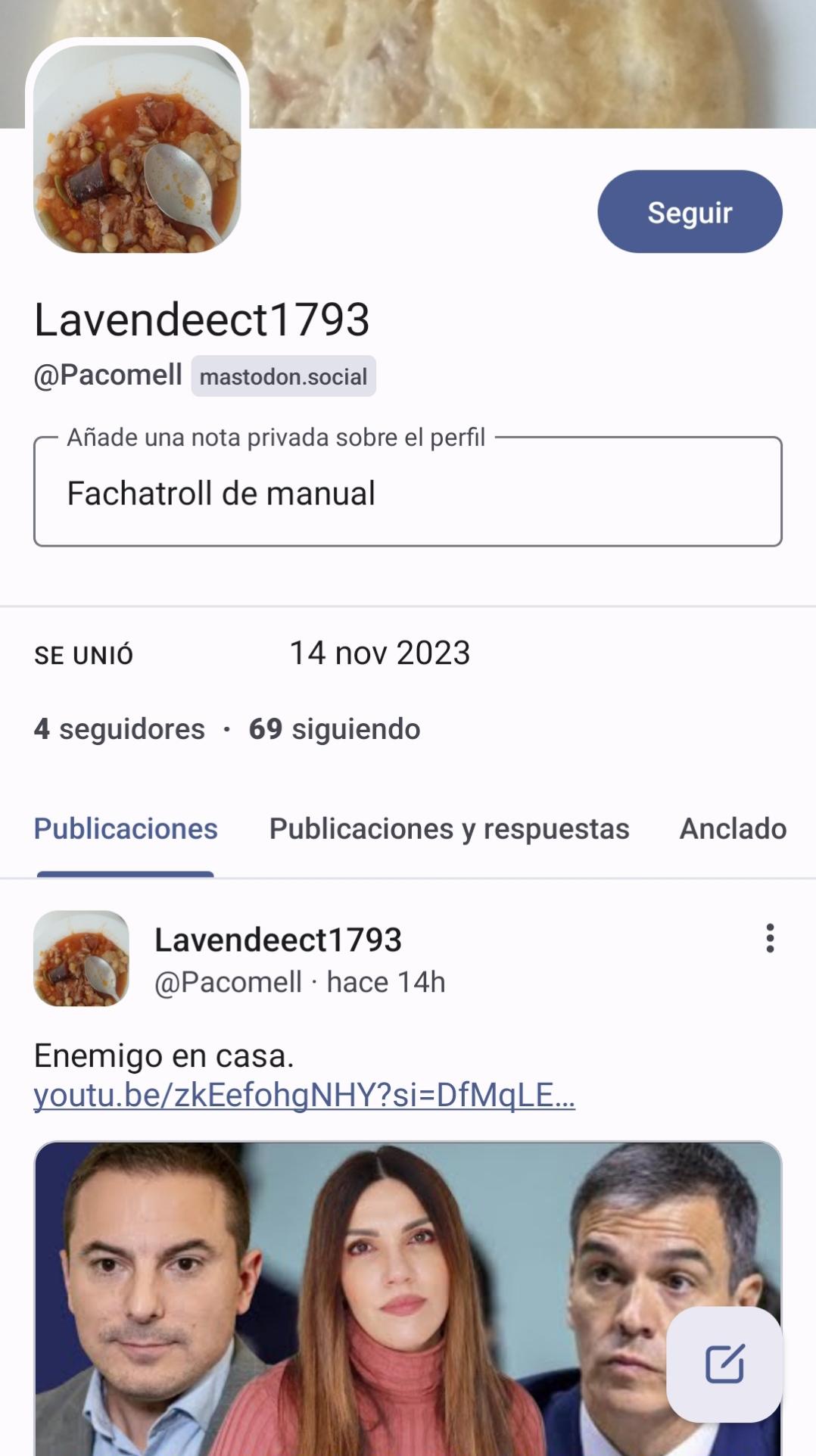This screenshot has height=1456, width=816.
Task: Open the post's three-dot overflow menu
Action: click(x=770, y=938)
